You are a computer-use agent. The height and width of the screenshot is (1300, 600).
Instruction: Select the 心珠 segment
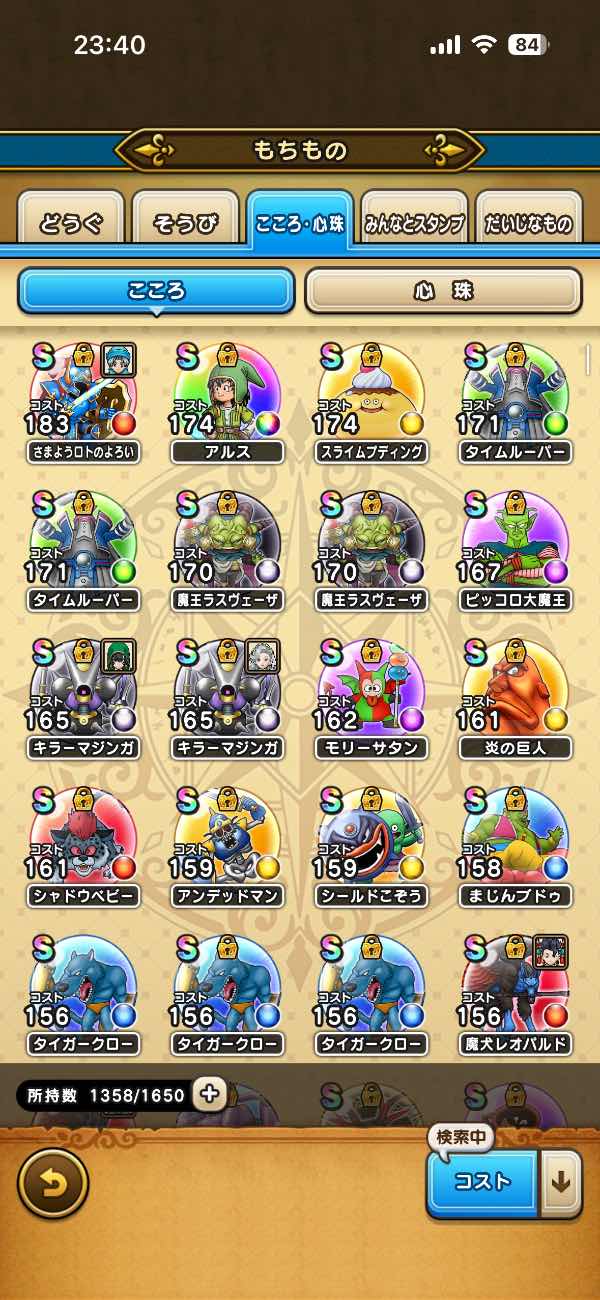click(442, 291)
